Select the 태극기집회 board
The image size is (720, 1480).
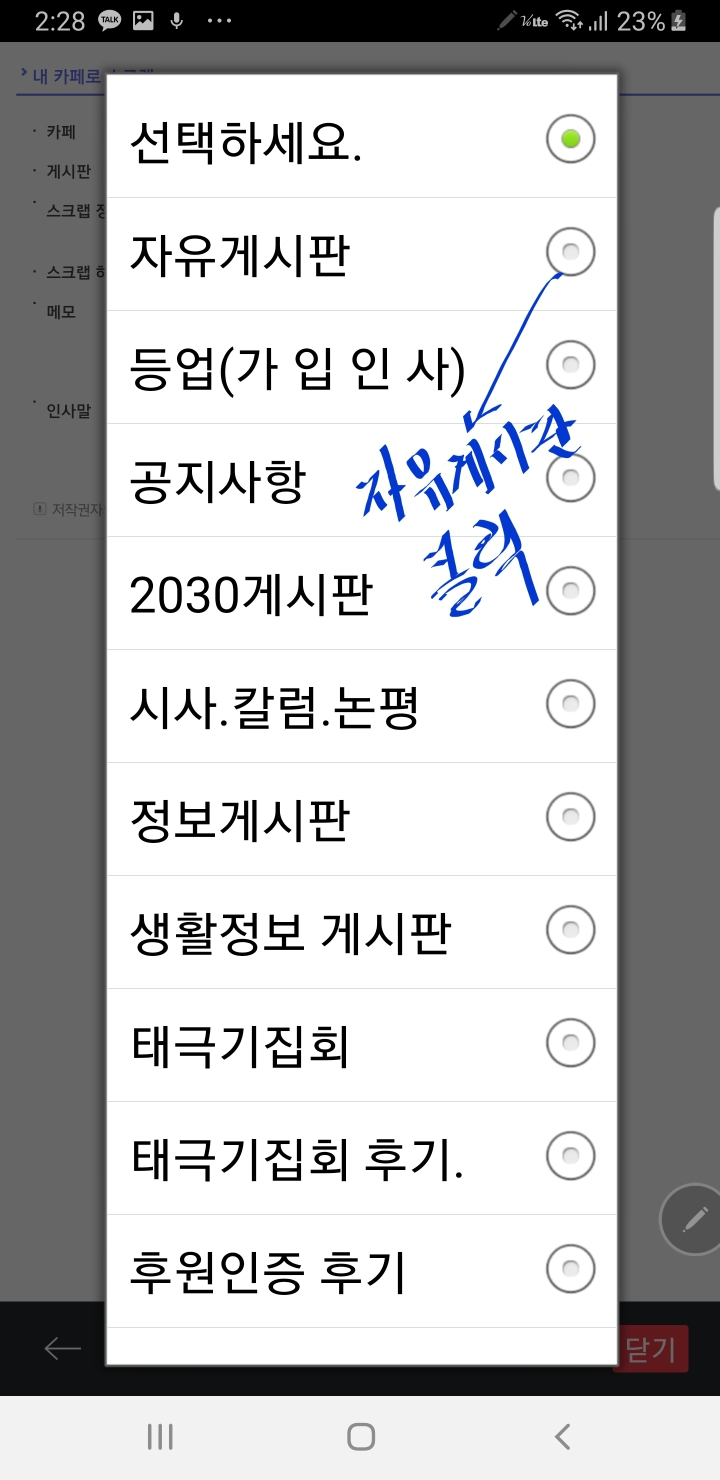click(361, 1046)
